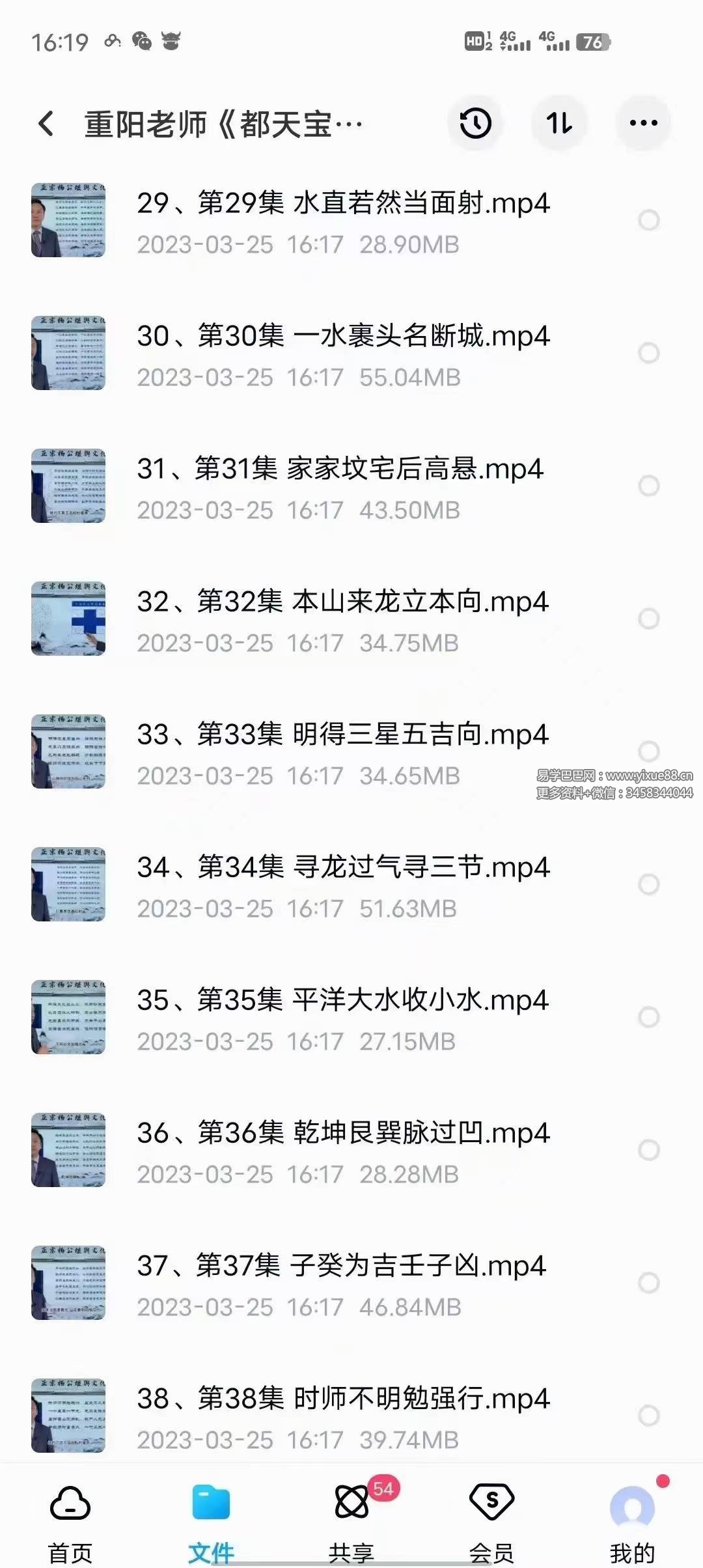The height and width of the screenshot is (1568, 703).
Task: Open 第36集 乾坤艮巽脉过凹.mp4
Action: point(343,1133)
